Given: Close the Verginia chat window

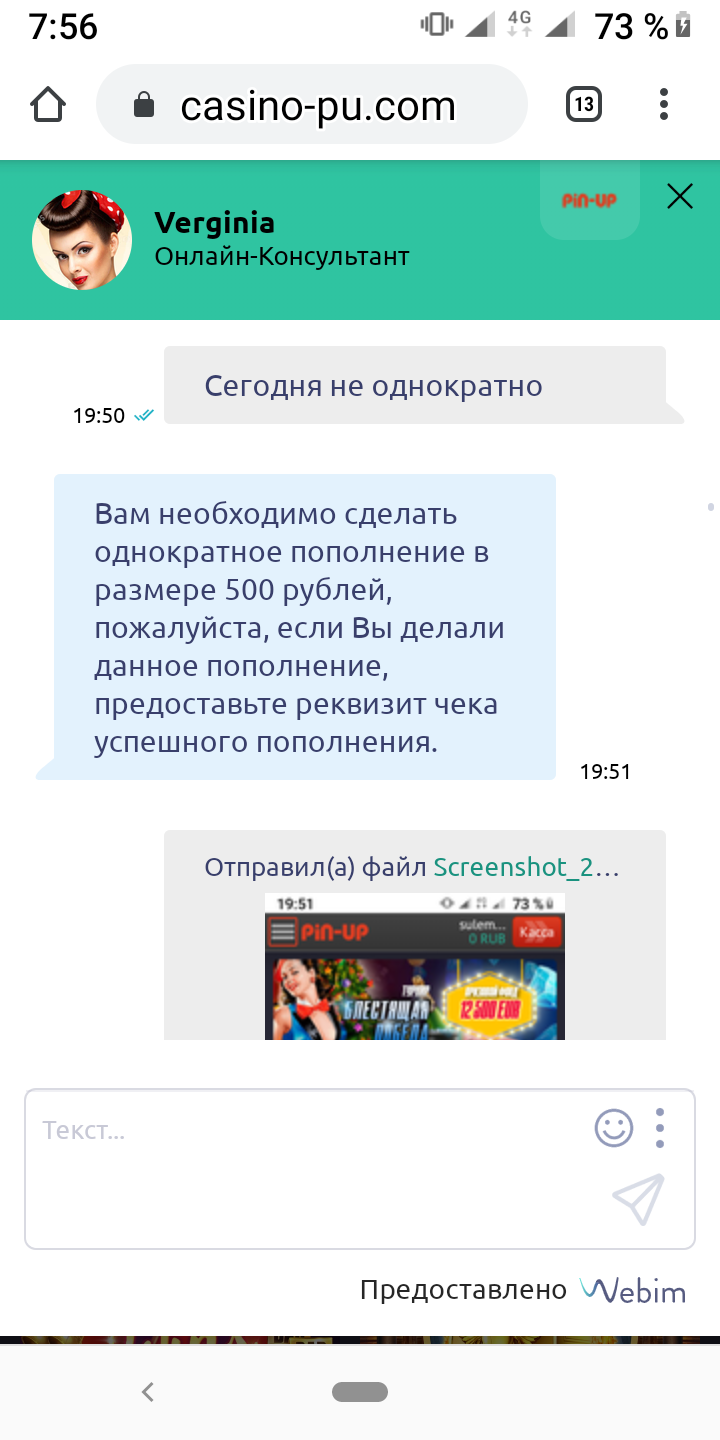Looking at the screenshot, I should 680,197.
